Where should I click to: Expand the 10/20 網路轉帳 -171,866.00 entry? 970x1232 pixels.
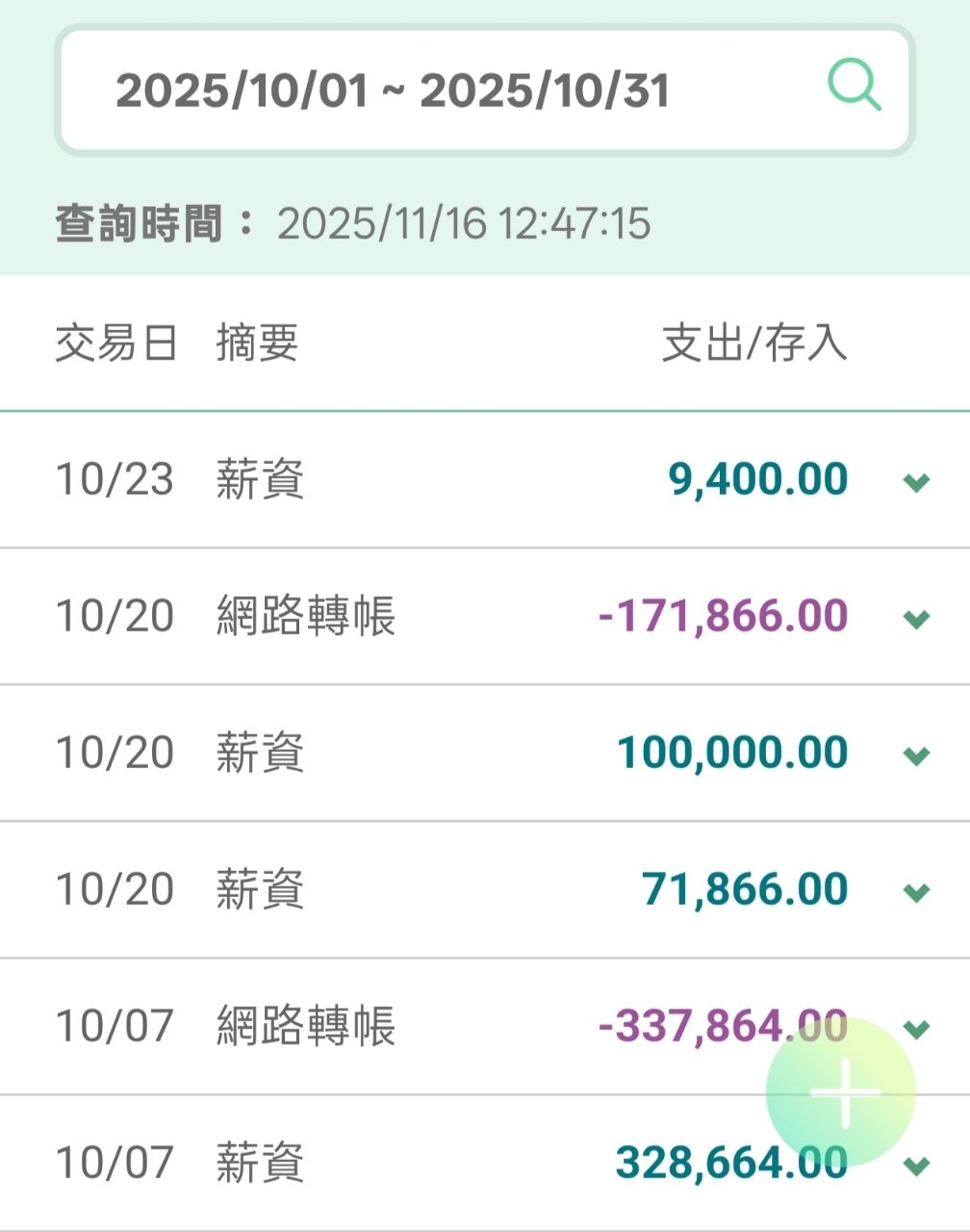click(x=916, y=618)
